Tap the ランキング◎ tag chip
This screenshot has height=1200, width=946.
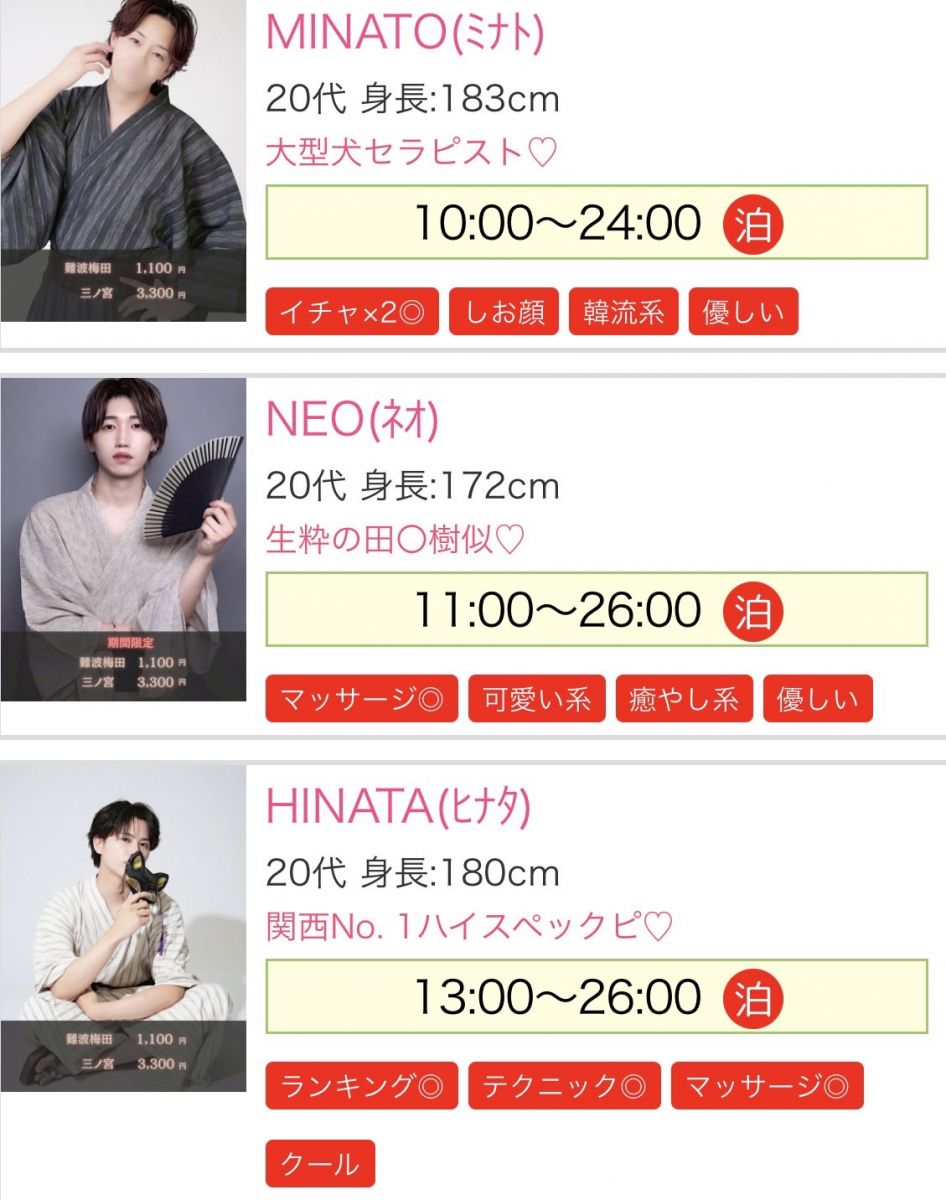pyautogui.click(x=361, y=1087)
